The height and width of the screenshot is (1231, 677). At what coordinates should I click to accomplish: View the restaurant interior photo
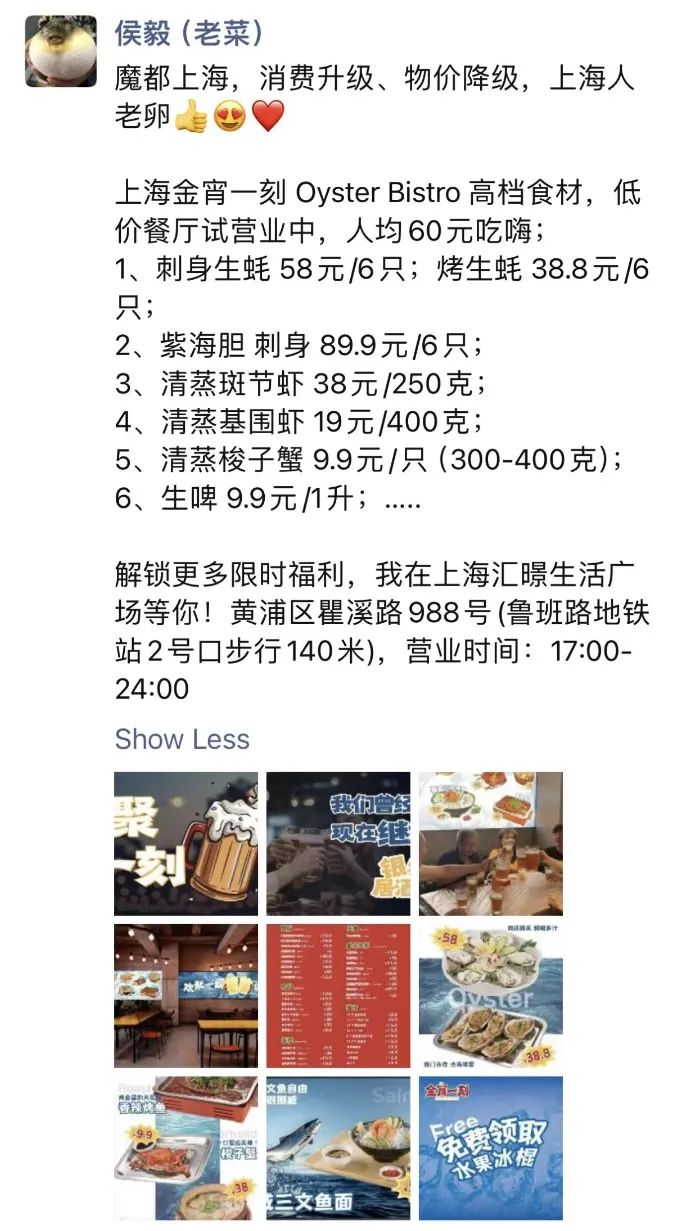pos(186,996)
